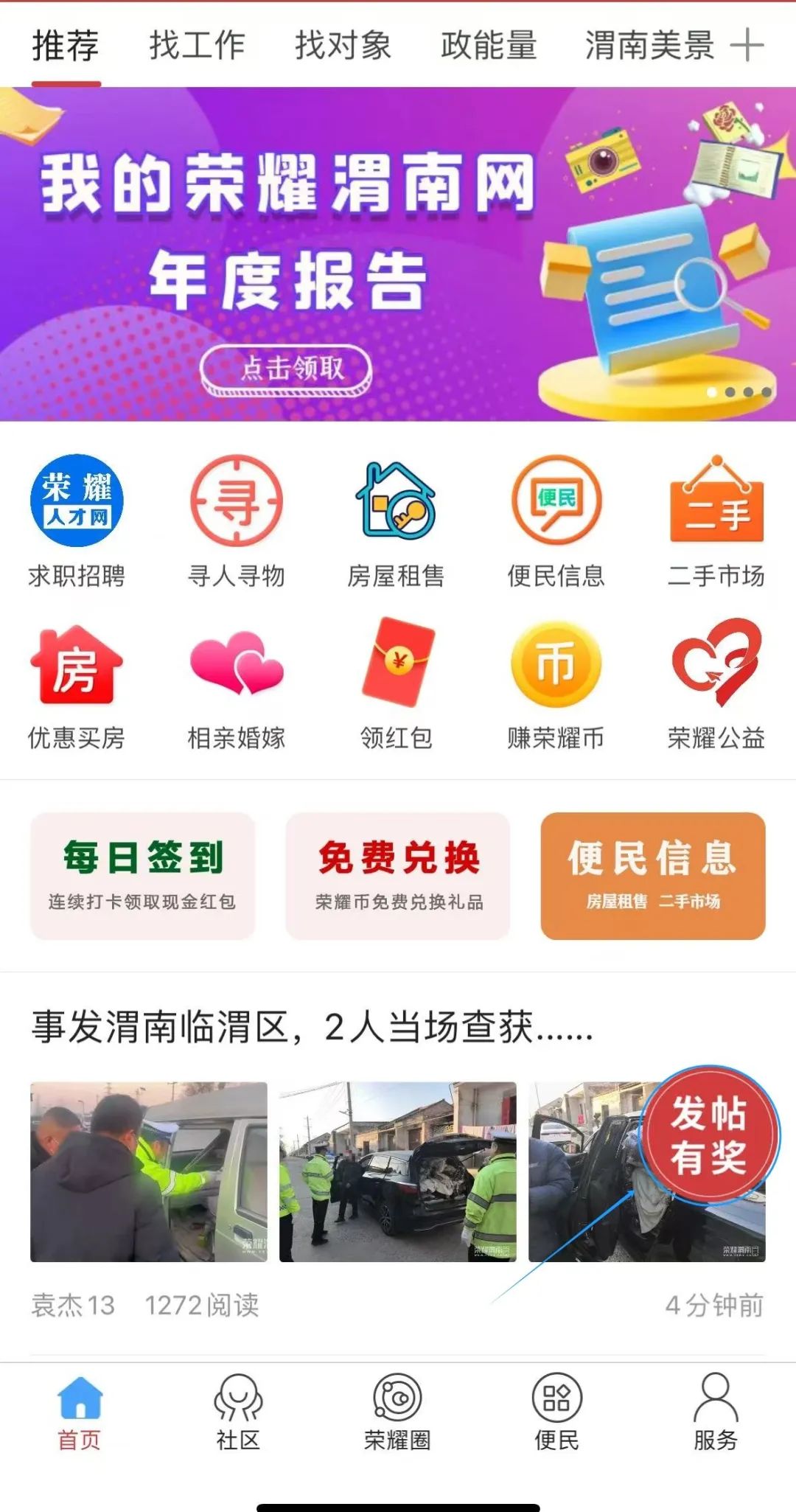
Task: Open the 渭南美景 tab
Action: coord(649,45)
